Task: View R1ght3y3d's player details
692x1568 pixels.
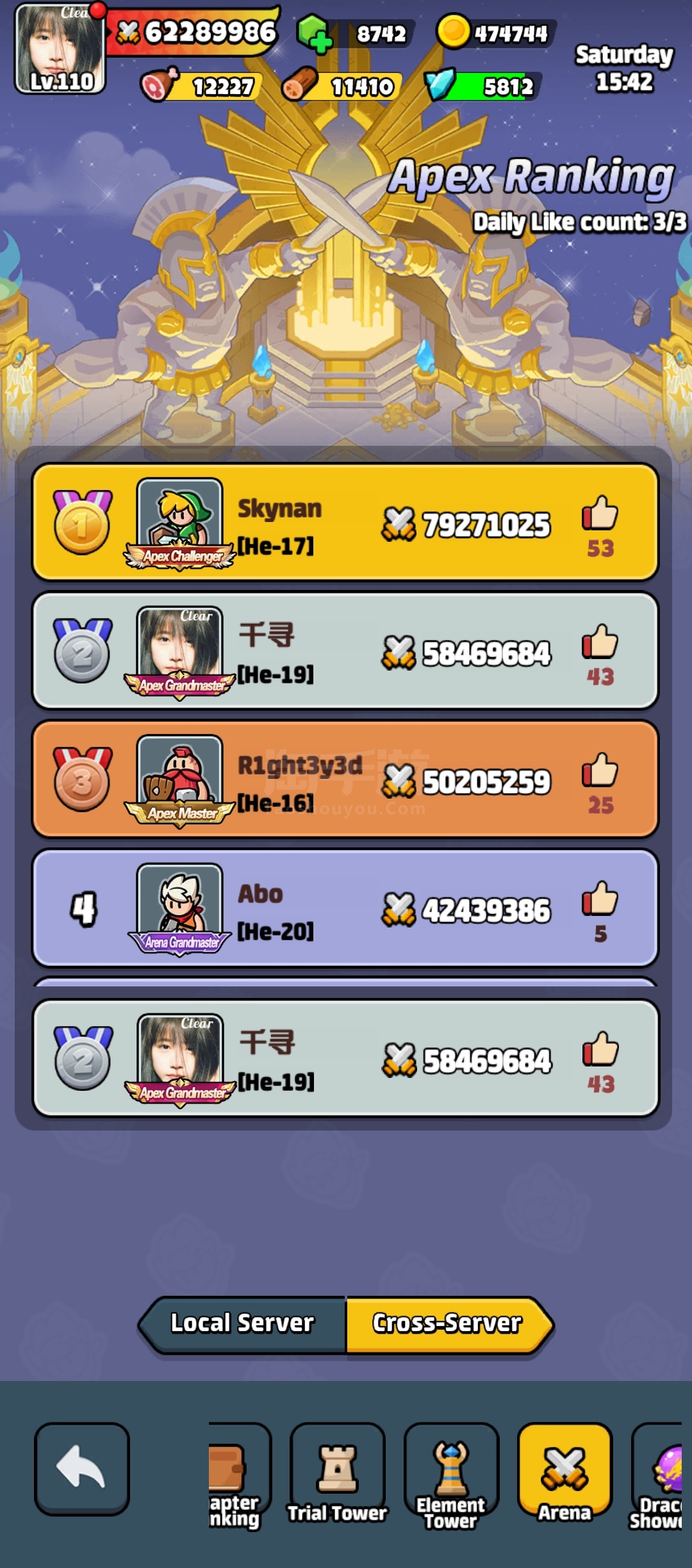Action: (180, 773)
